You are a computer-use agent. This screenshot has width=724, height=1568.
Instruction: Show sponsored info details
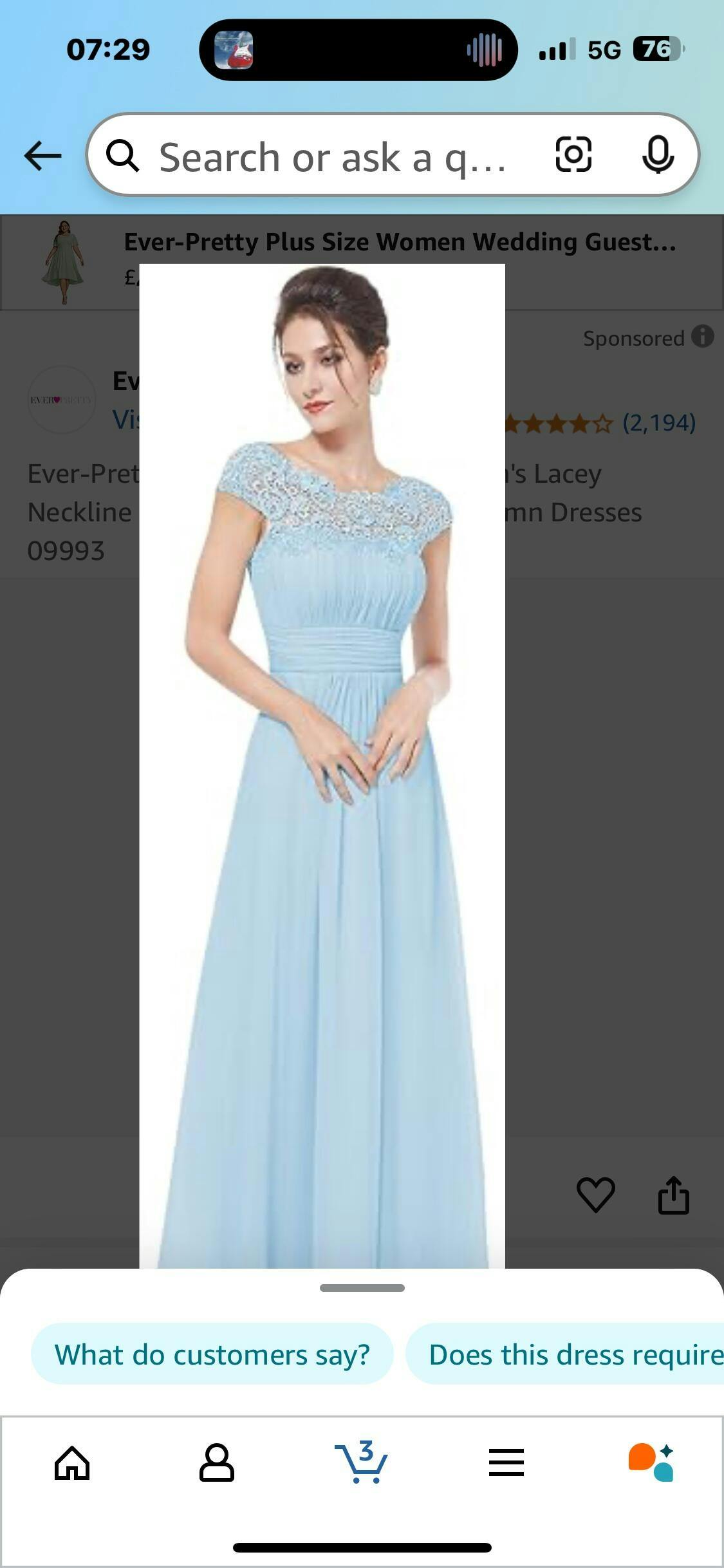tap(703, 336)
